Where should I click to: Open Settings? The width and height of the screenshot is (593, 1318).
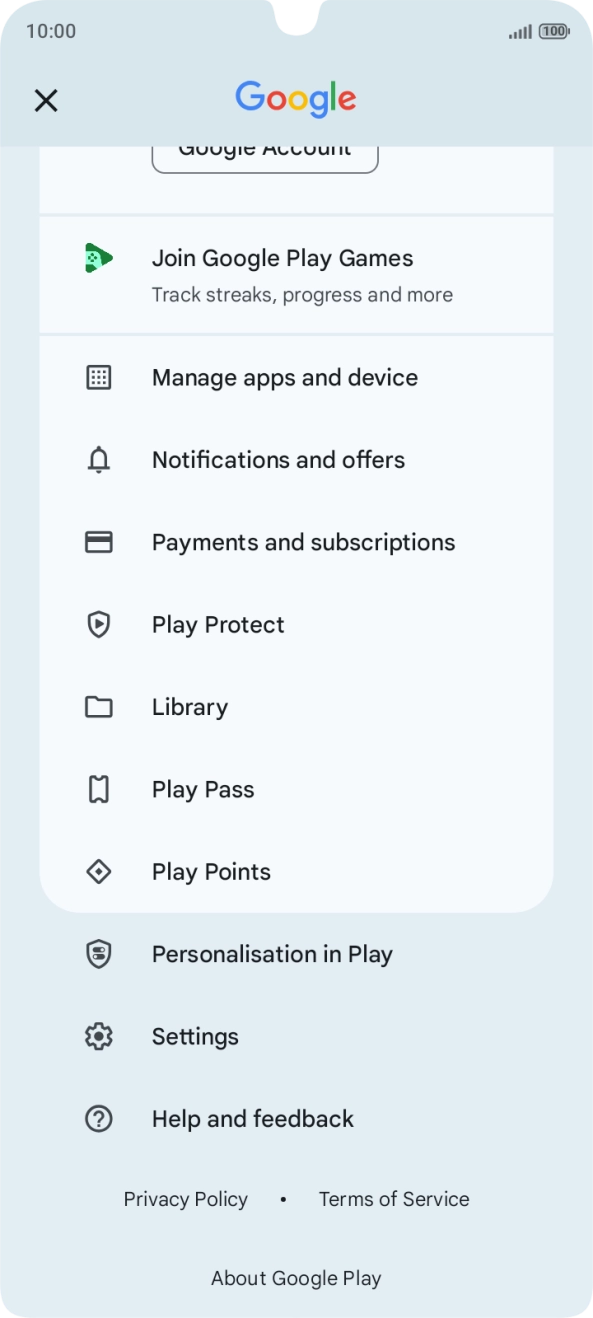(296, 1037)
